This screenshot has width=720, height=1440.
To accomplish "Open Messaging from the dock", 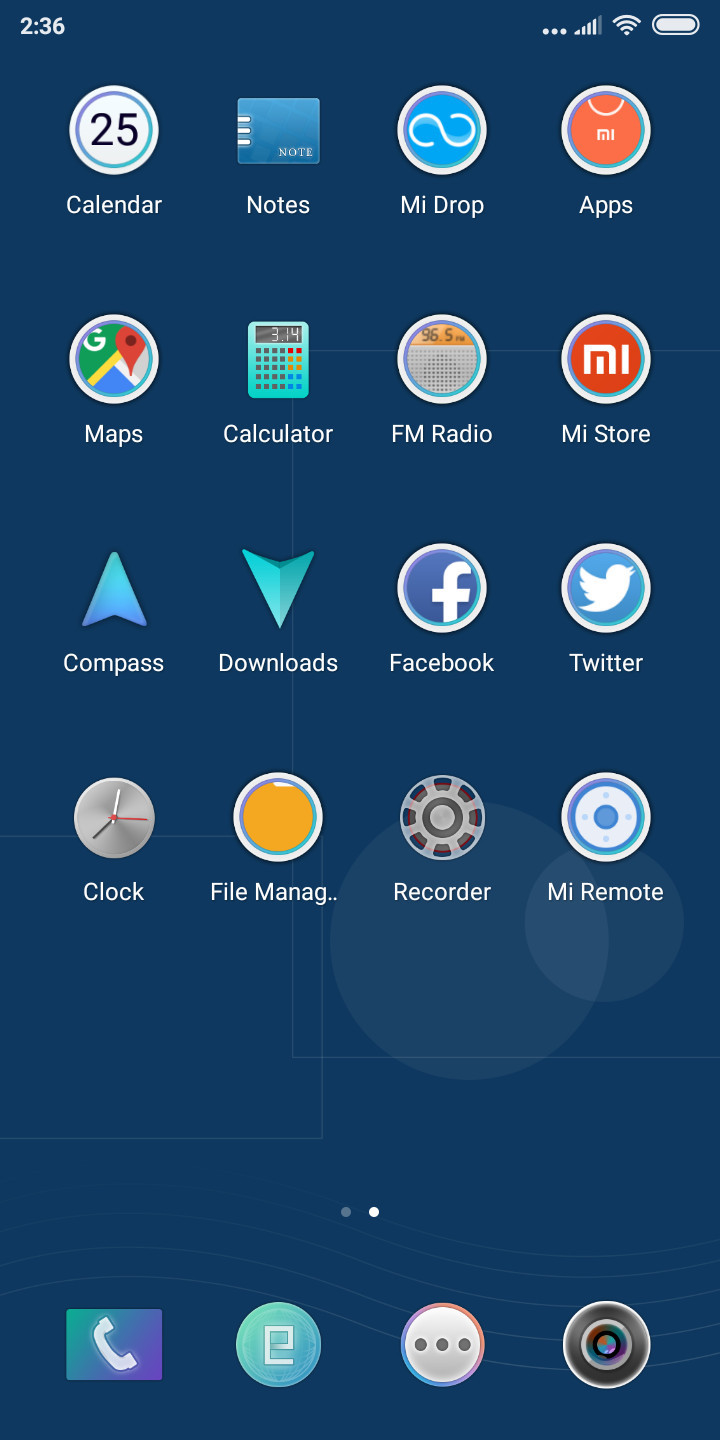I will [442, 1345].
